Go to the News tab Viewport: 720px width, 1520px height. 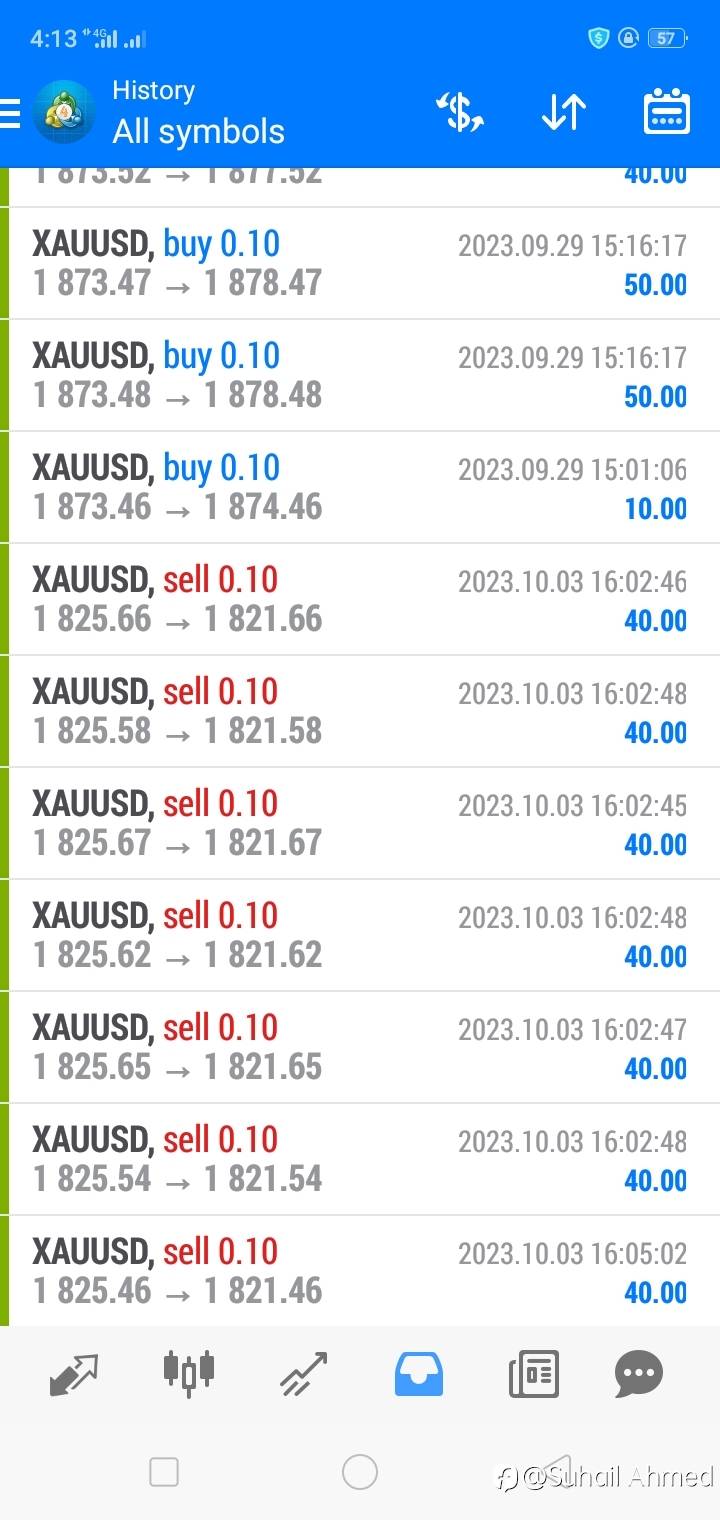(x=533, y=1373)
